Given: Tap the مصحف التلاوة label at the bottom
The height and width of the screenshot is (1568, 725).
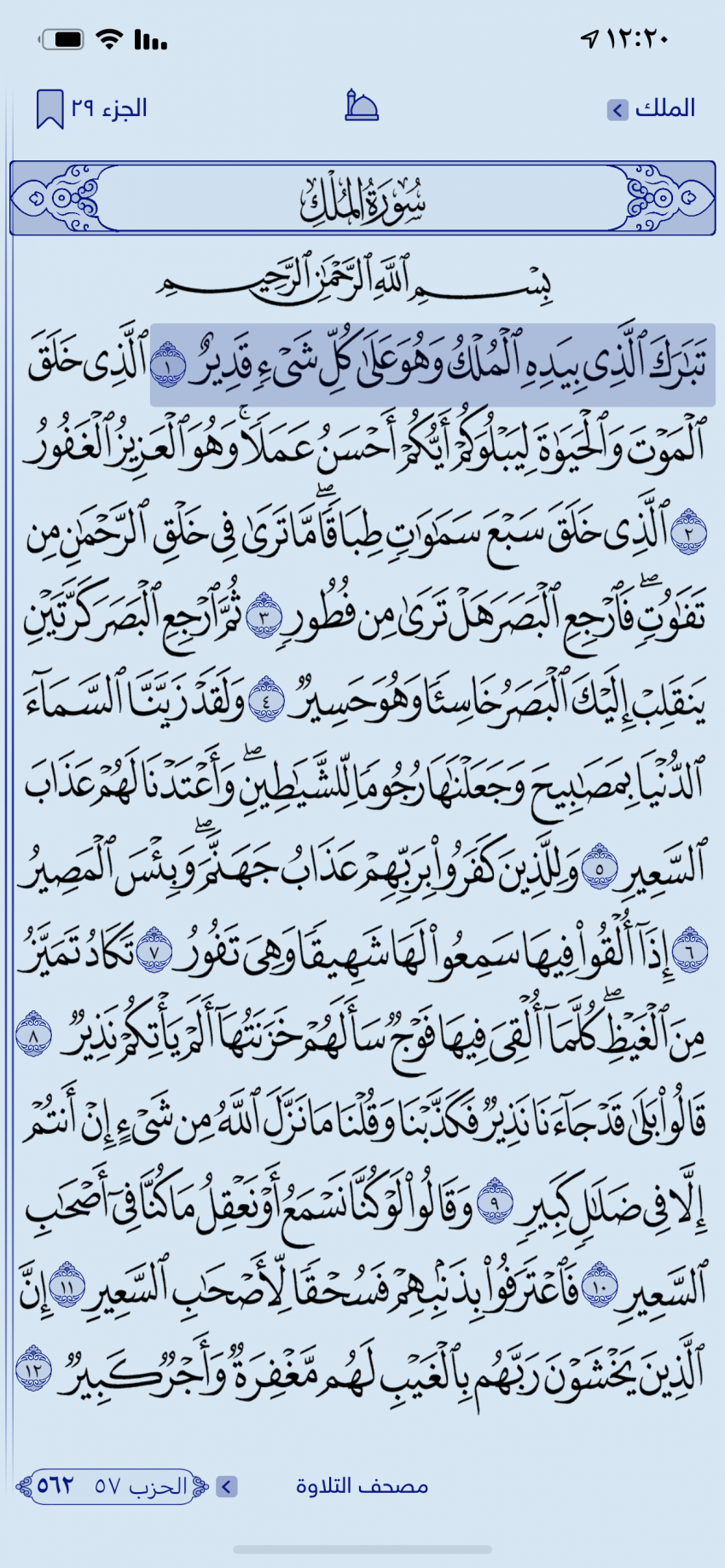Looking at the screenshot, I should (x=362, y=1487).
